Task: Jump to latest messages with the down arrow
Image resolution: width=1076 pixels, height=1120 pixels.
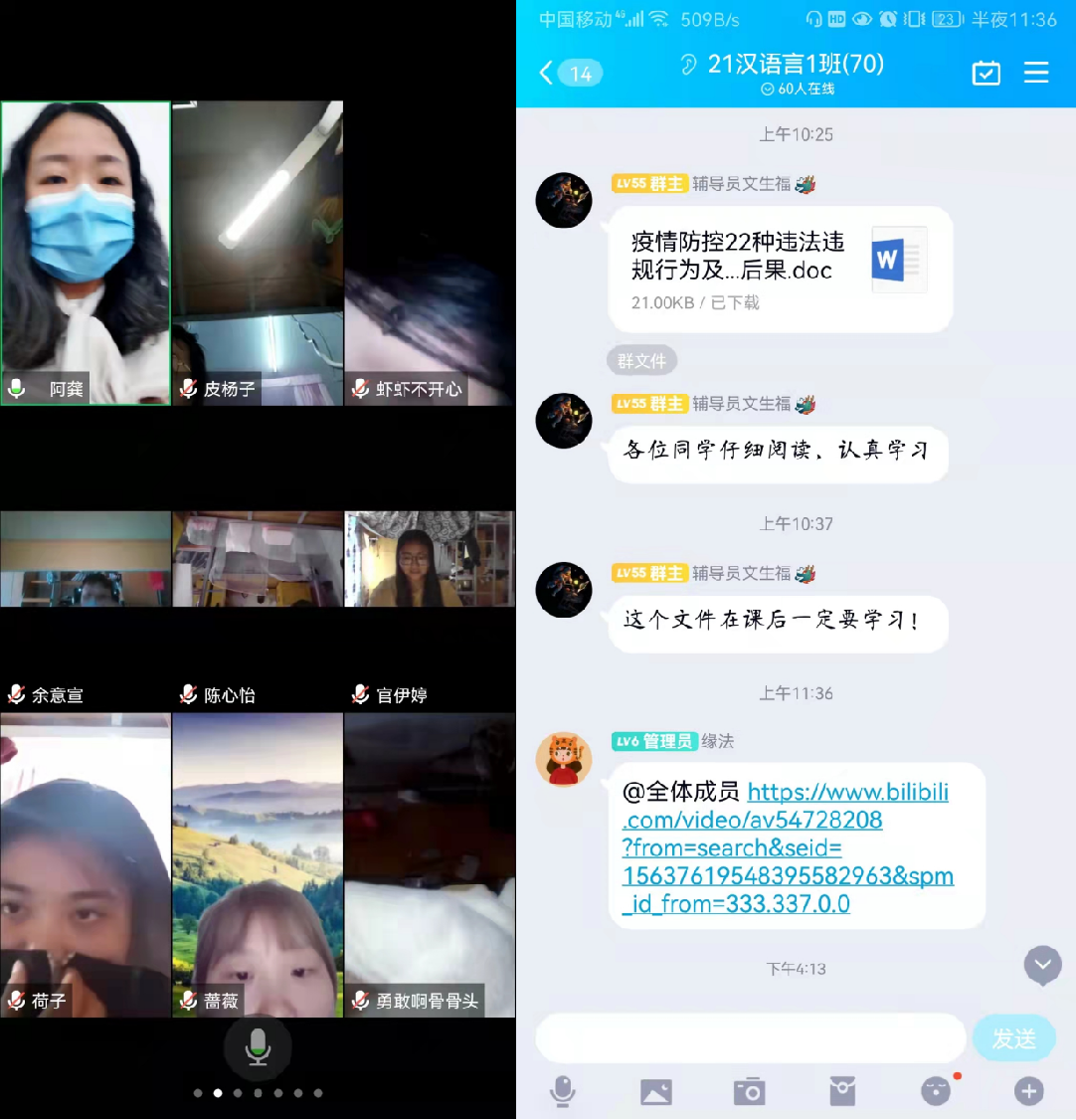Action: 1042,965
